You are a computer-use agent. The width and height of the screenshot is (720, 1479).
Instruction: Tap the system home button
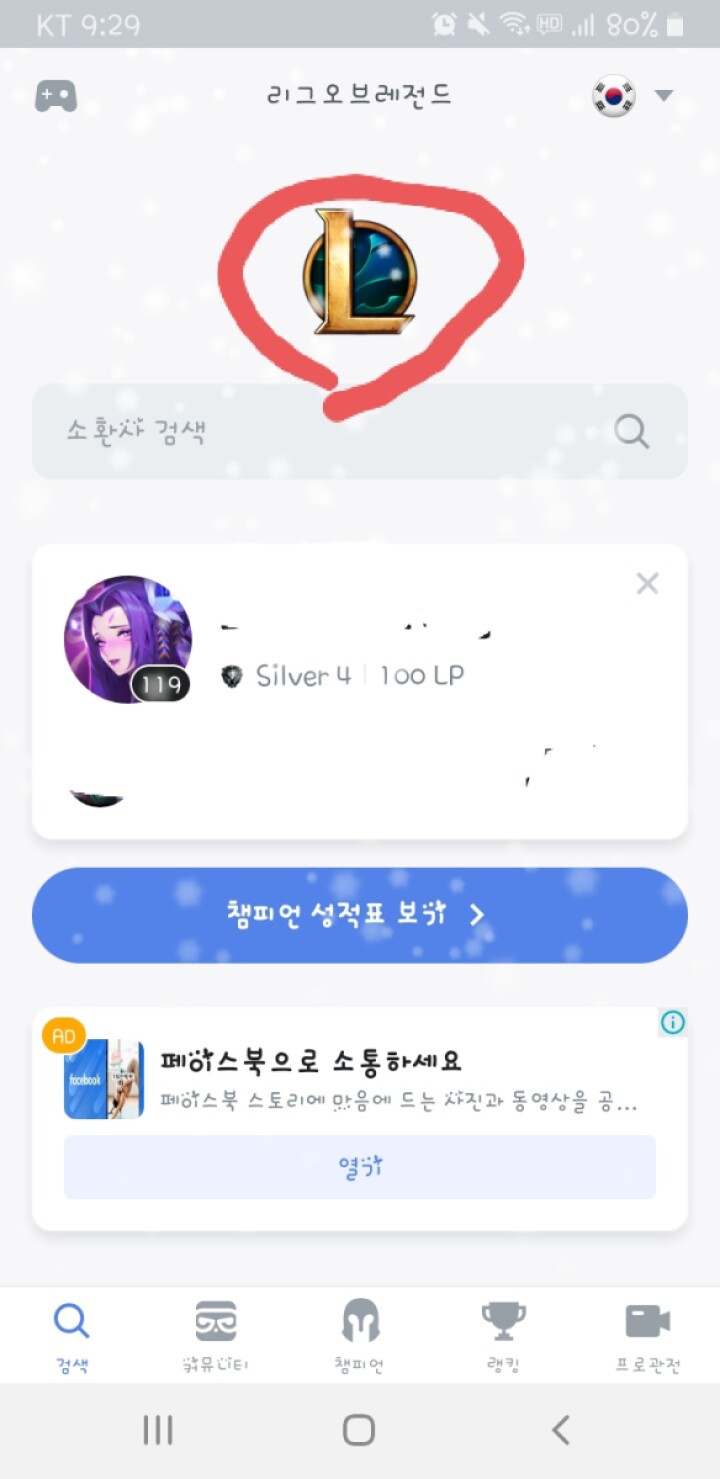(x=359, y=1430)
